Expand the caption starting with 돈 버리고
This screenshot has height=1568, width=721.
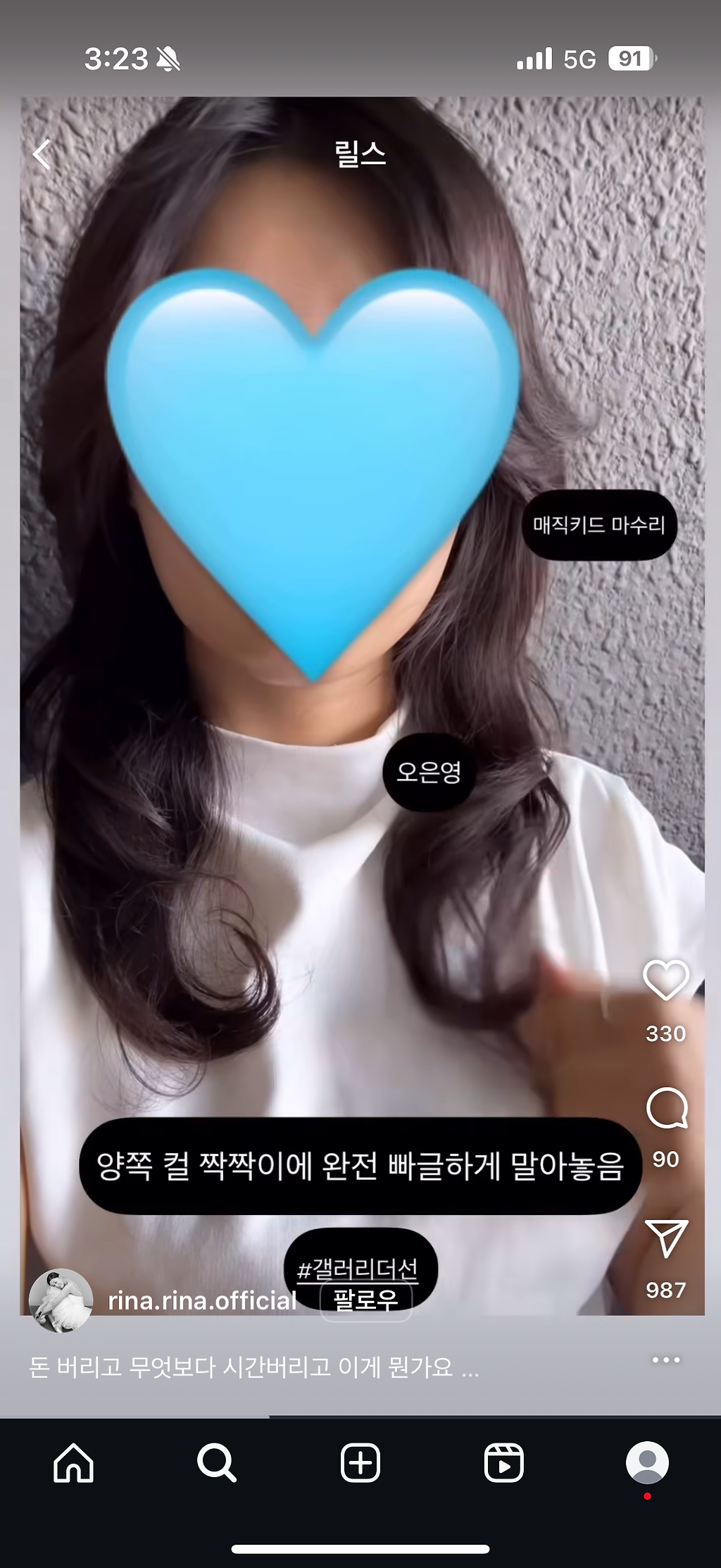(253, 1367)
